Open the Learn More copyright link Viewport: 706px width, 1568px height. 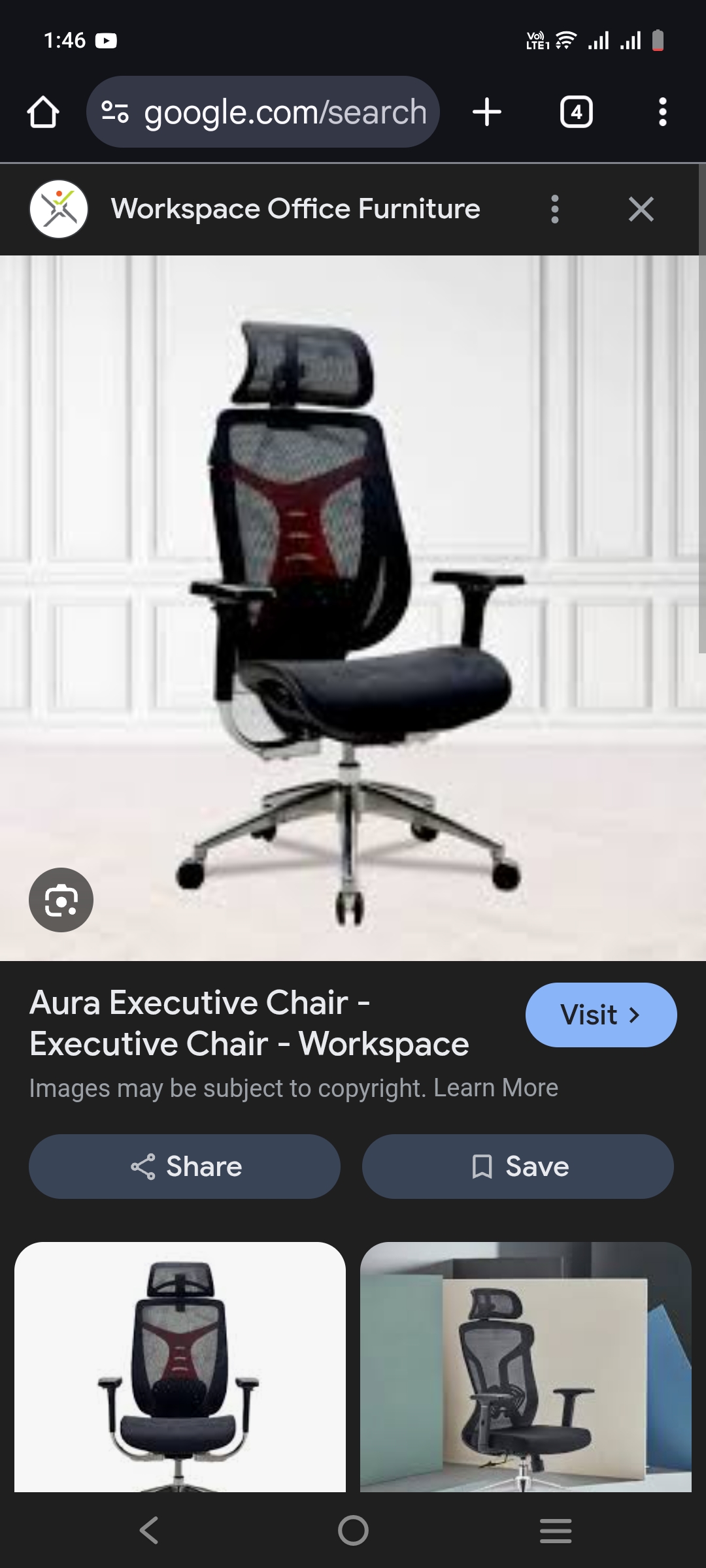click(496, 1088)
